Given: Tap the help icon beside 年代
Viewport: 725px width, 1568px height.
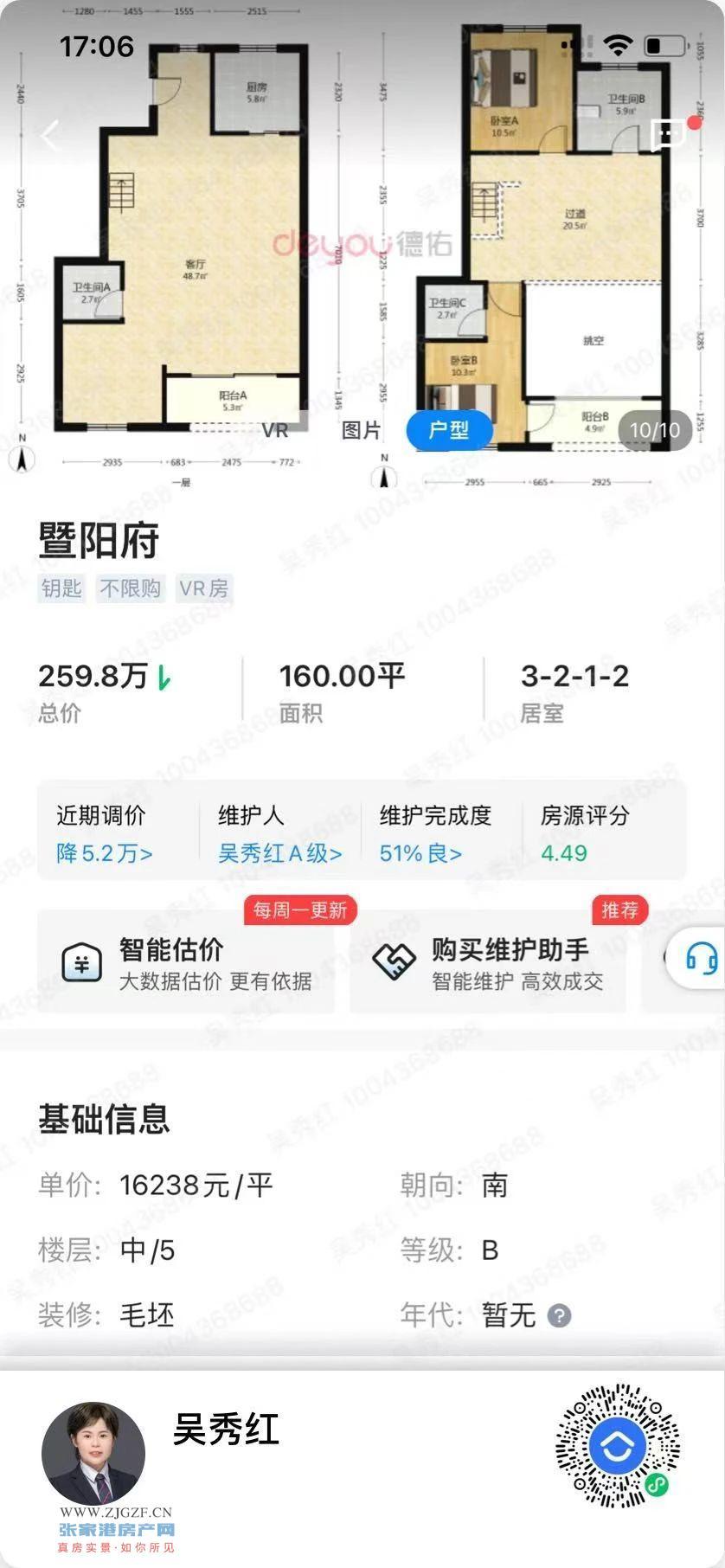Looking at the screenshot, I should click(x=560, y=1316).
